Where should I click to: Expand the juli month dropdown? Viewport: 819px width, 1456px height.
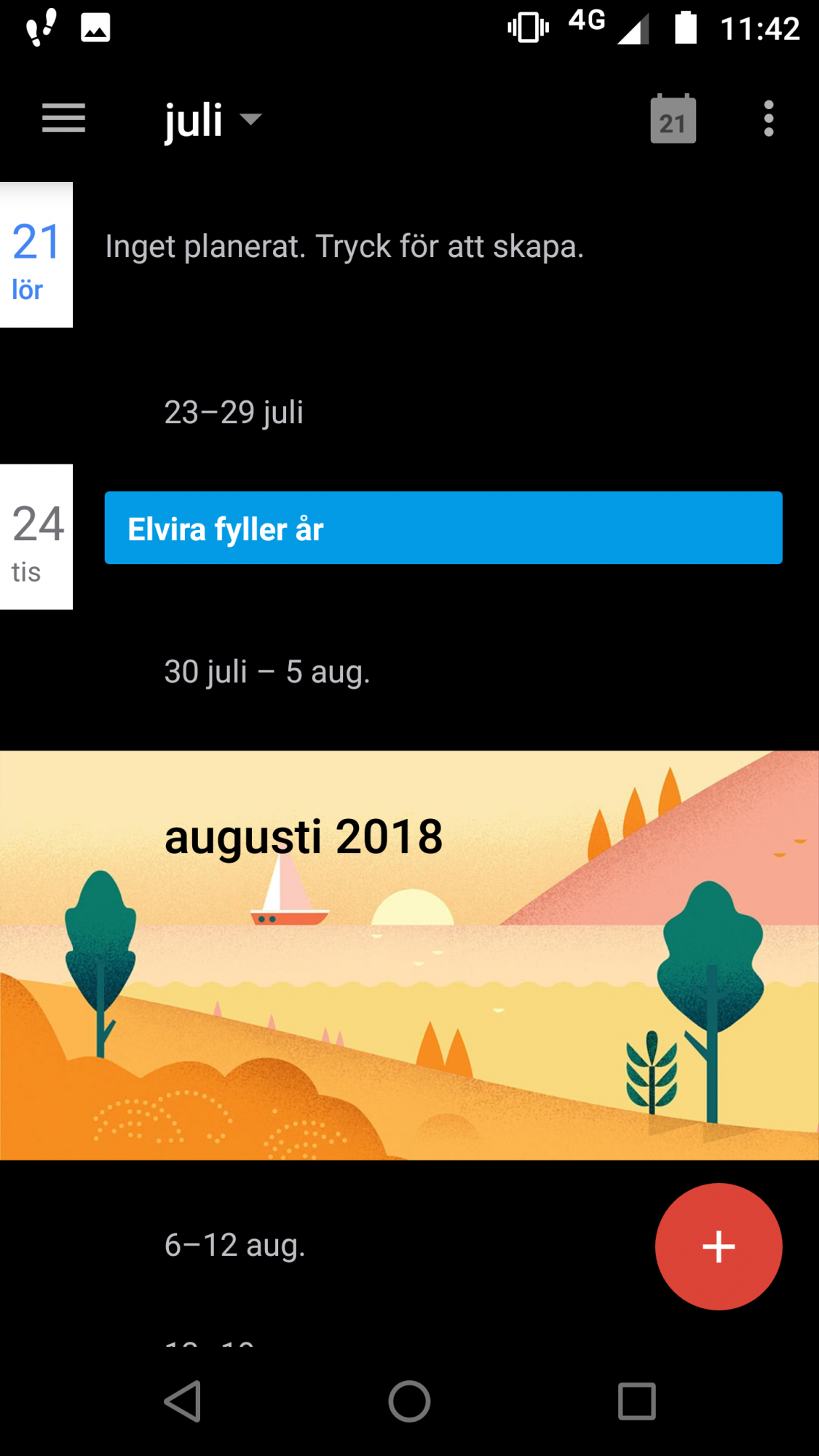click(x=213, y=119)
